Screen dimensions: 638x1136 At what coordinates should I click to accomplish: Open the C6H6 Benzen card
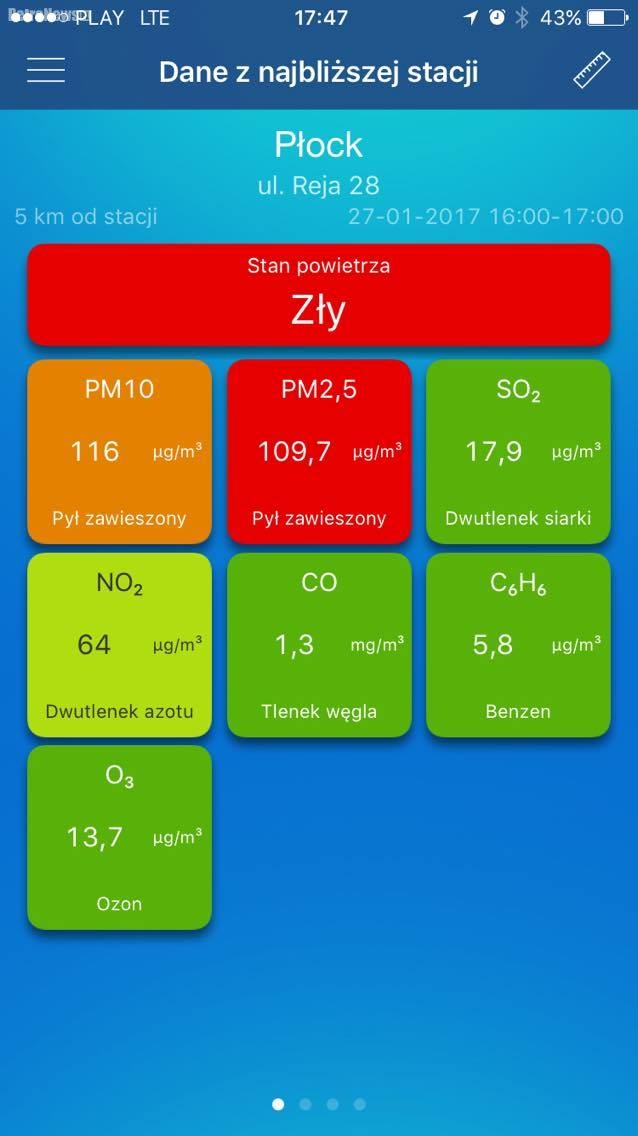pos(518,645)
